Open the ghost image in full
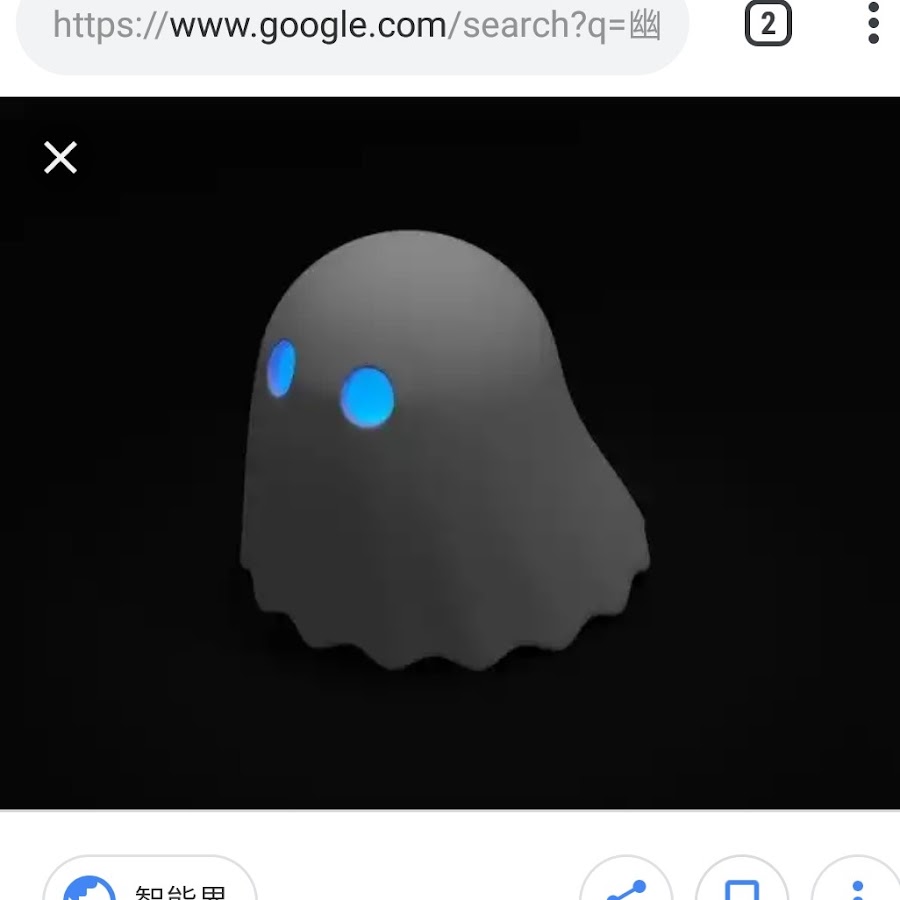Viewport: 900px width, 900px height. 445,450
